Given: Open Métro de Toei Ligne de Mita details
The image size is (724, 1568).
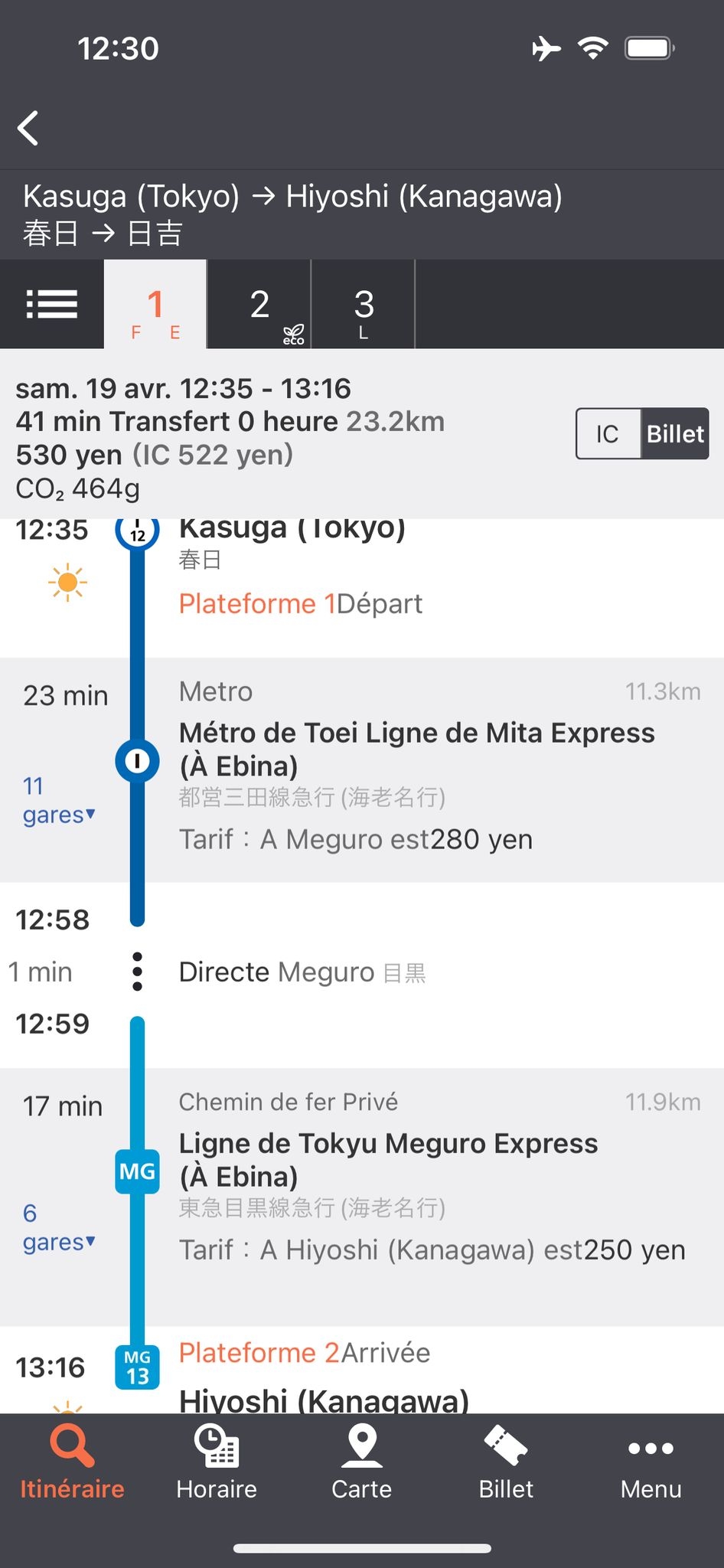Looking at the screenshot, I should point(417,750).
